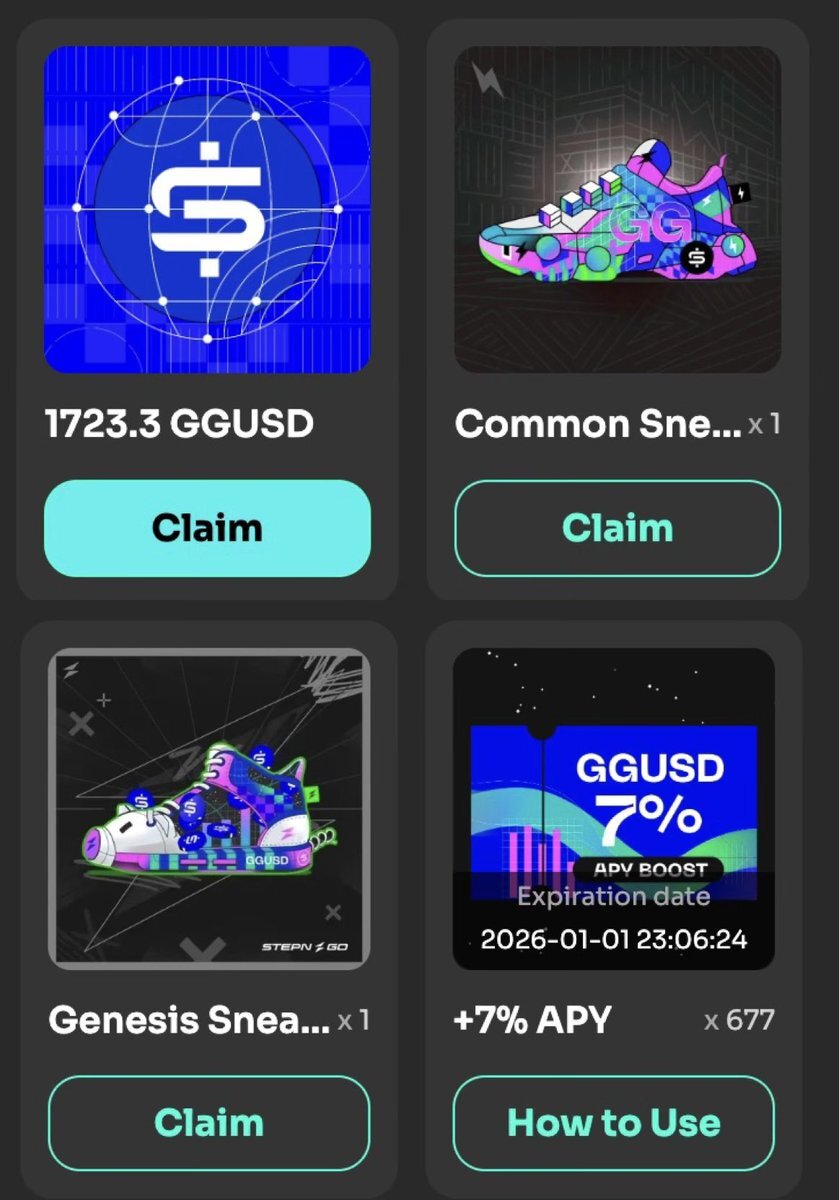
Task: Open the GGUSD 7% APY boost card
Action: [x=614, y=809]
